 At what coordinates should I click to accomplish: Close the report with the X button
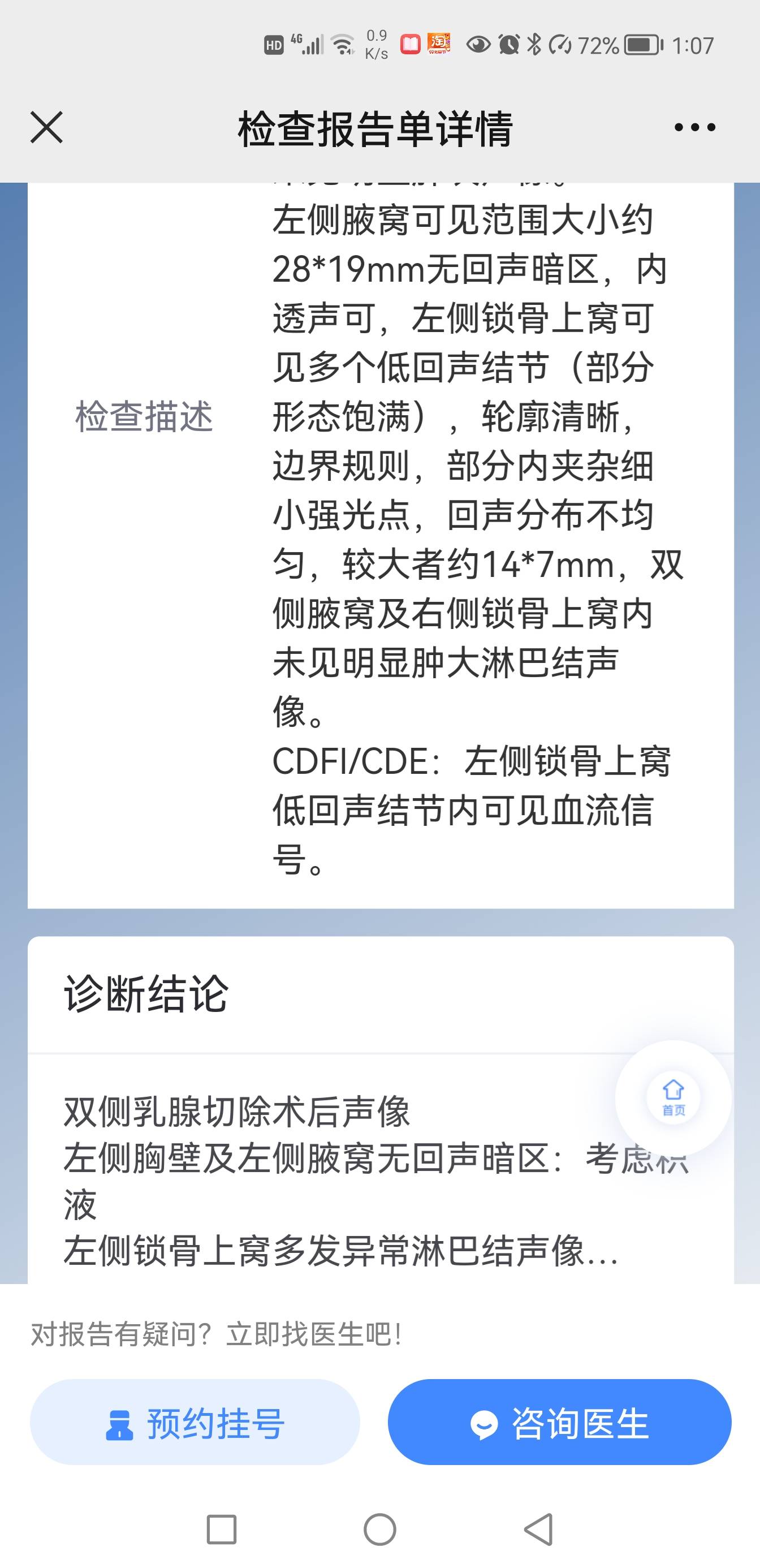(47, 128)
